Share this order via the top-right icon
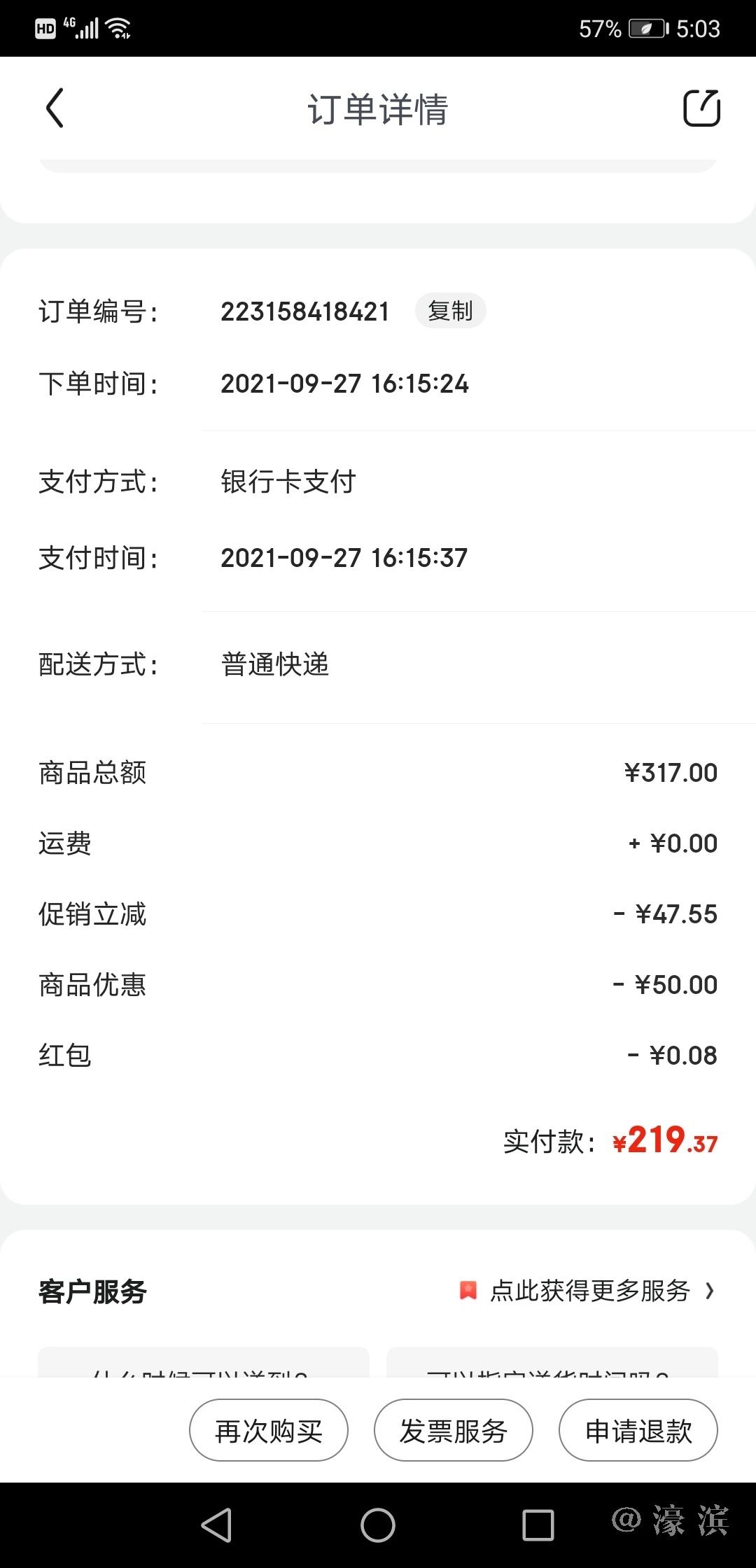The width and height of the screenshot is (756, 1568). (x=701, y=108)
